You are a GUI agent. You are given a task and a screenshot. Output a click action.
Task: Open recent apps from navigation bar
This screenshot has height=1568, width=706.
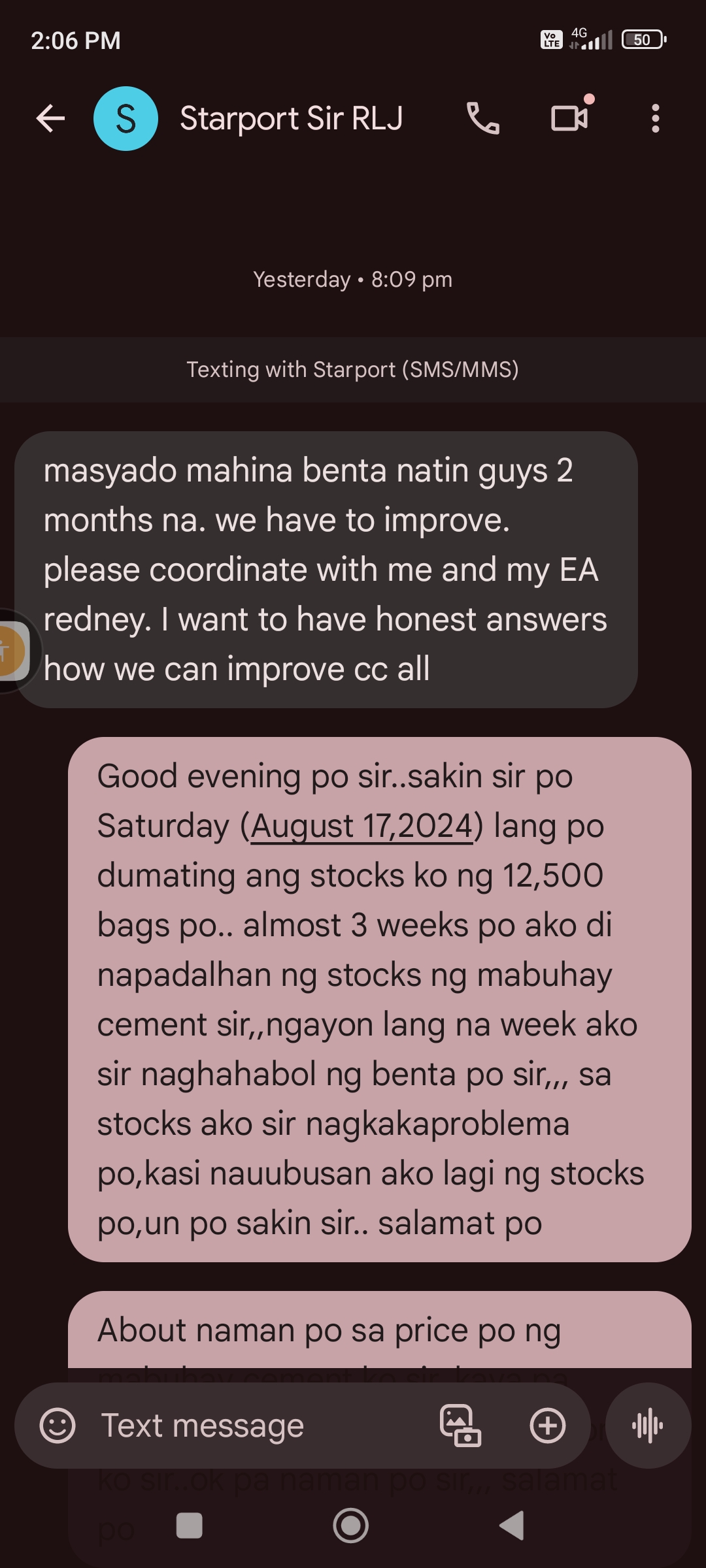190,1526
